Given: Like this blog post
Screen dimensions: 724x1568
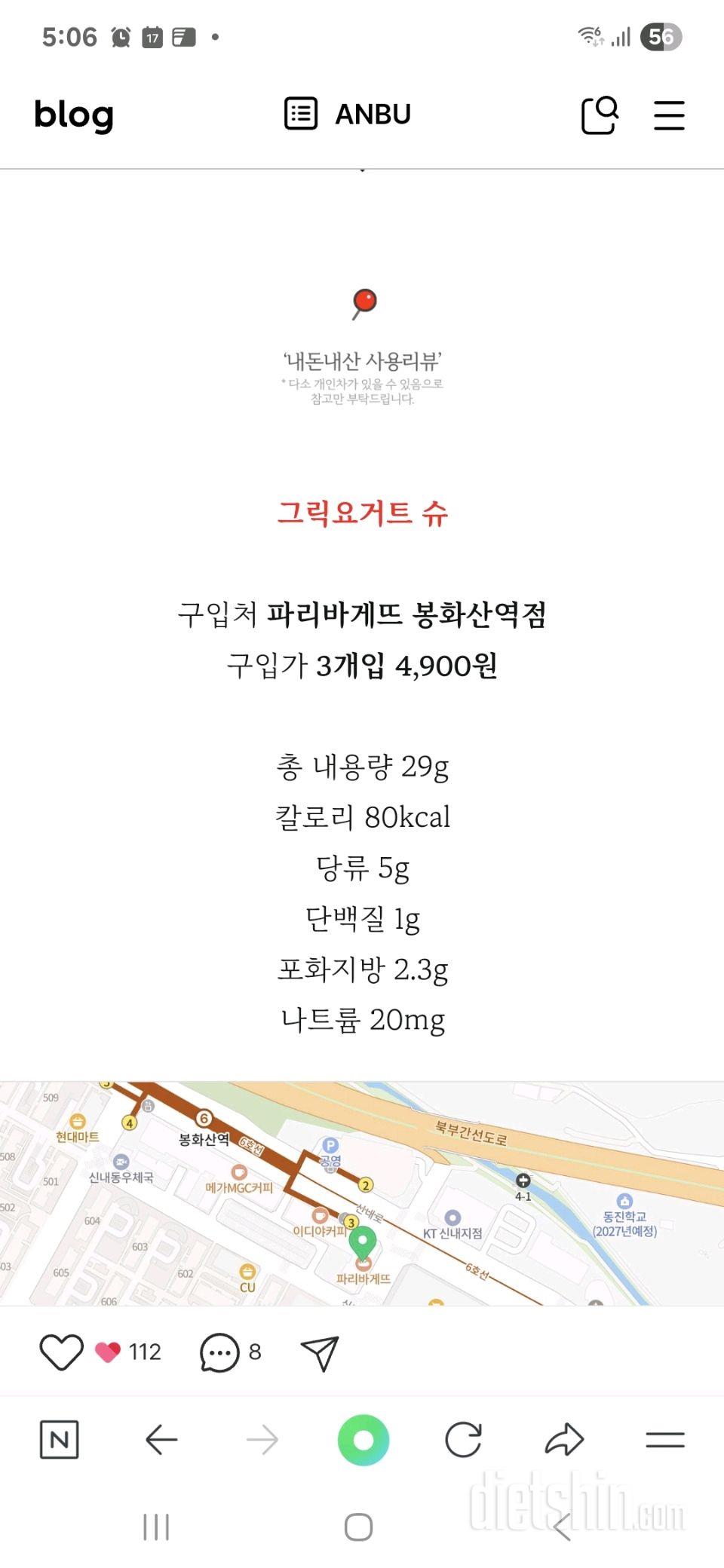Looking at the screenshot, I should pos(62,1352).
